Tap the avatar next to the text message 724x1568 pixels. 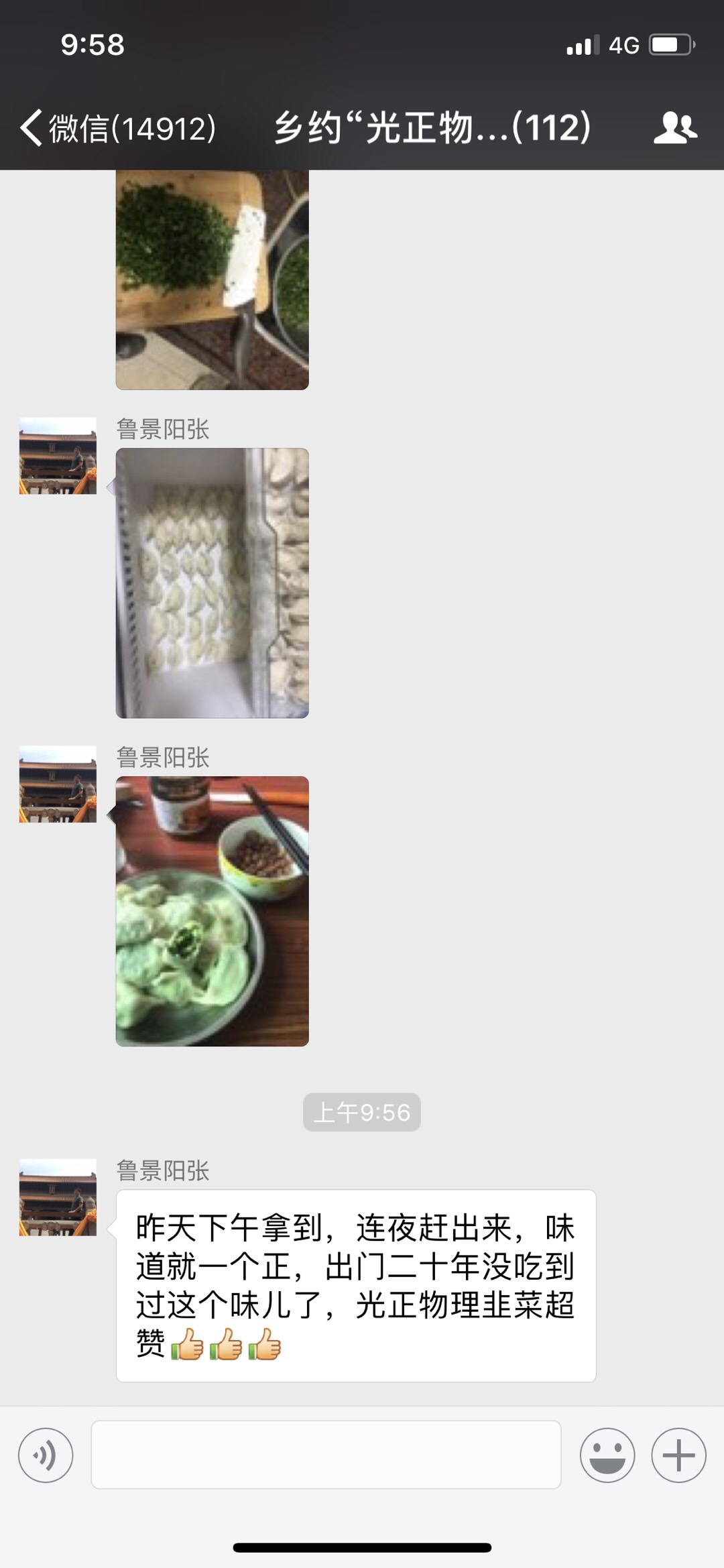click(58, 1197)
